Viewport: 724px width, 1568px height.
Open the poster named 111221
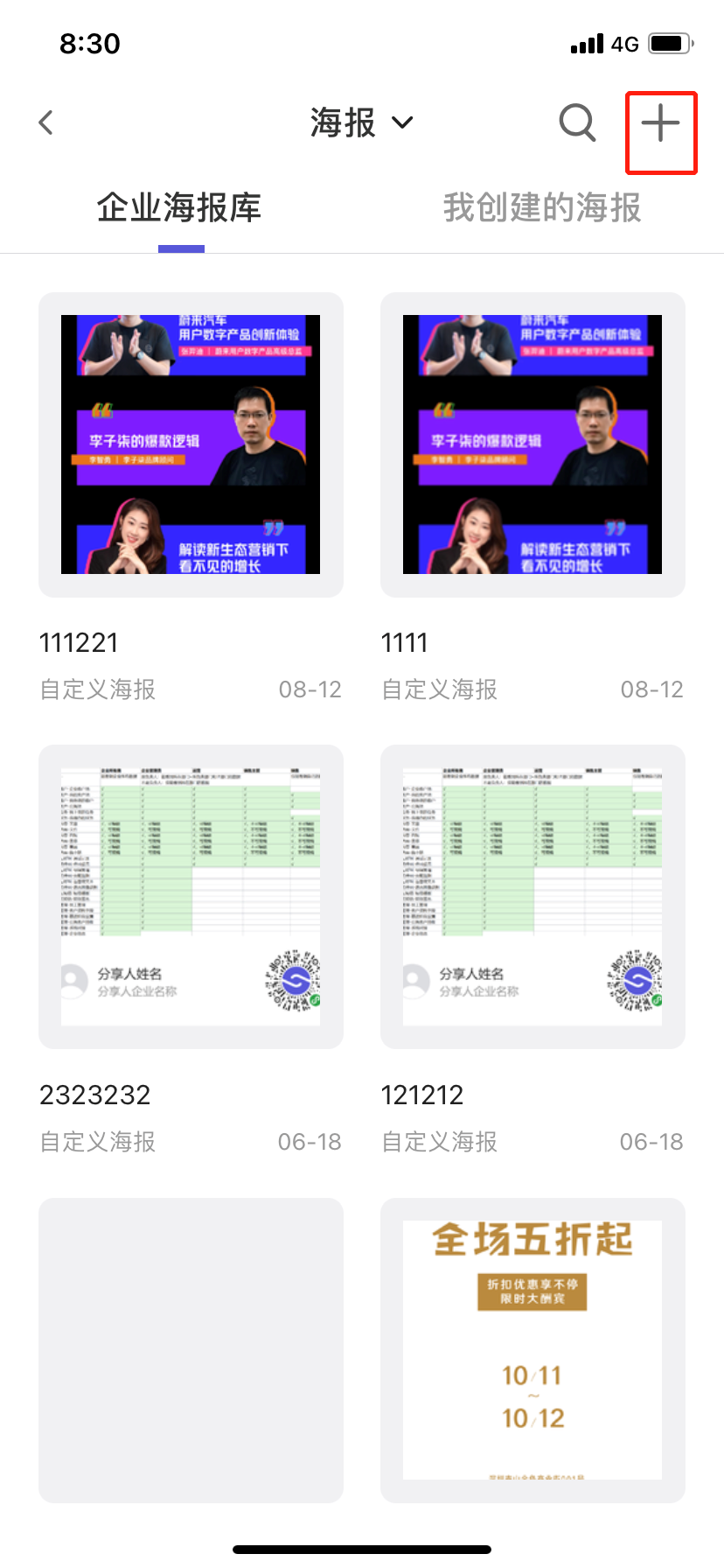click(x=191, y=444)
